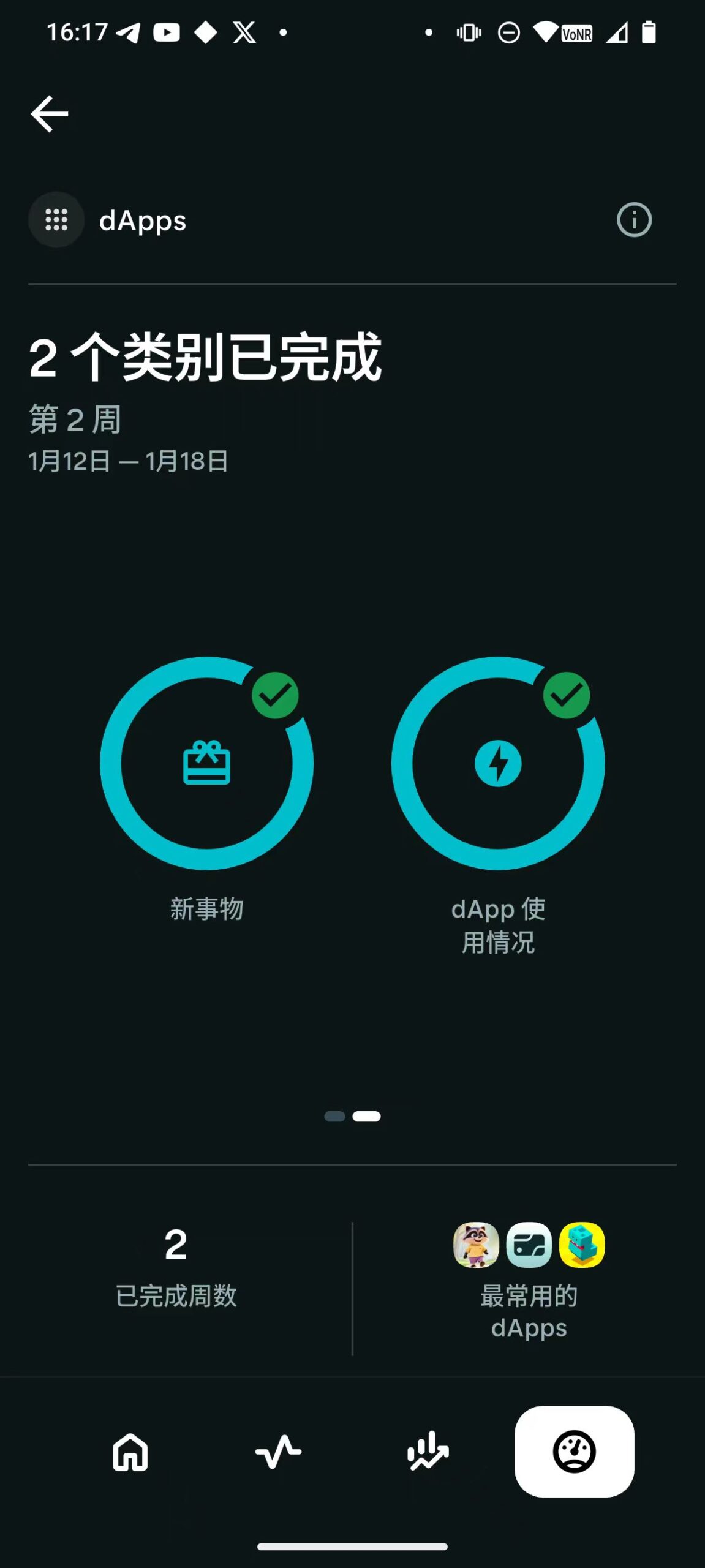Open the dApp 使用情况 category ring
The image size is (705, 1568).
pos(498,763)
